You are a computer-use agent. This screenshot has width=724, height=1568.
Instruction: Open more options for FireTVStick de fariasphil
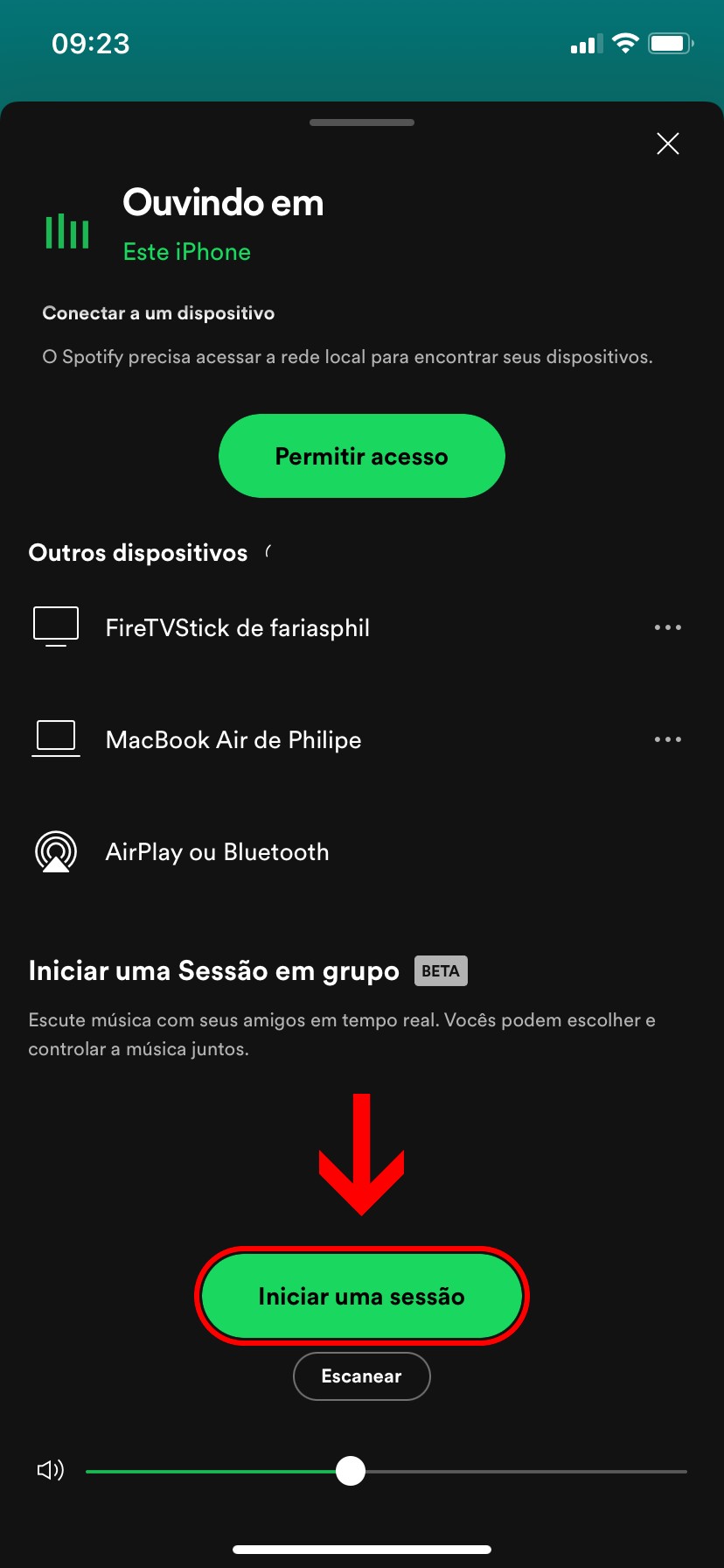click(x=668, y=627)
